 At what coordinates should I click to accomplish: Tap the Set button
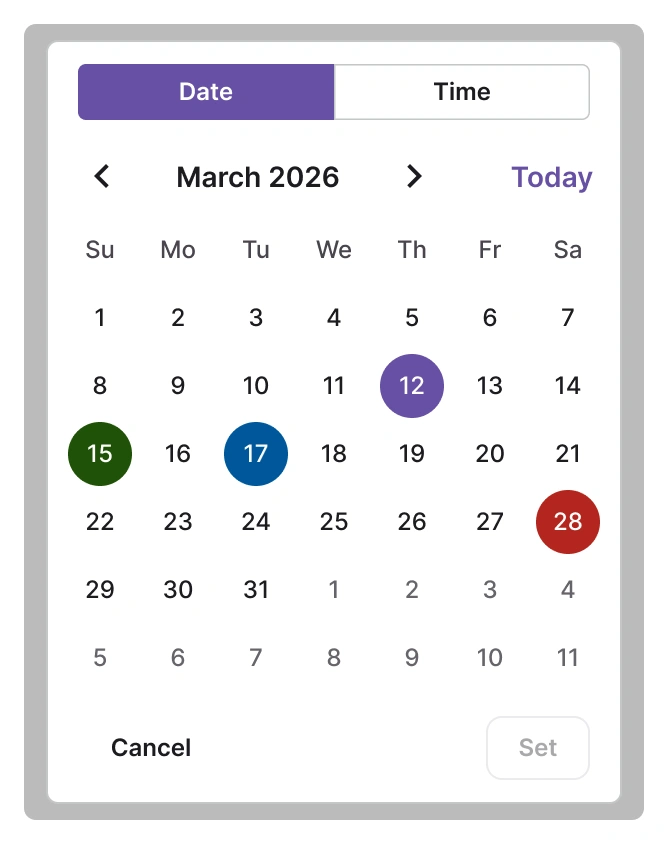[537, 748]
